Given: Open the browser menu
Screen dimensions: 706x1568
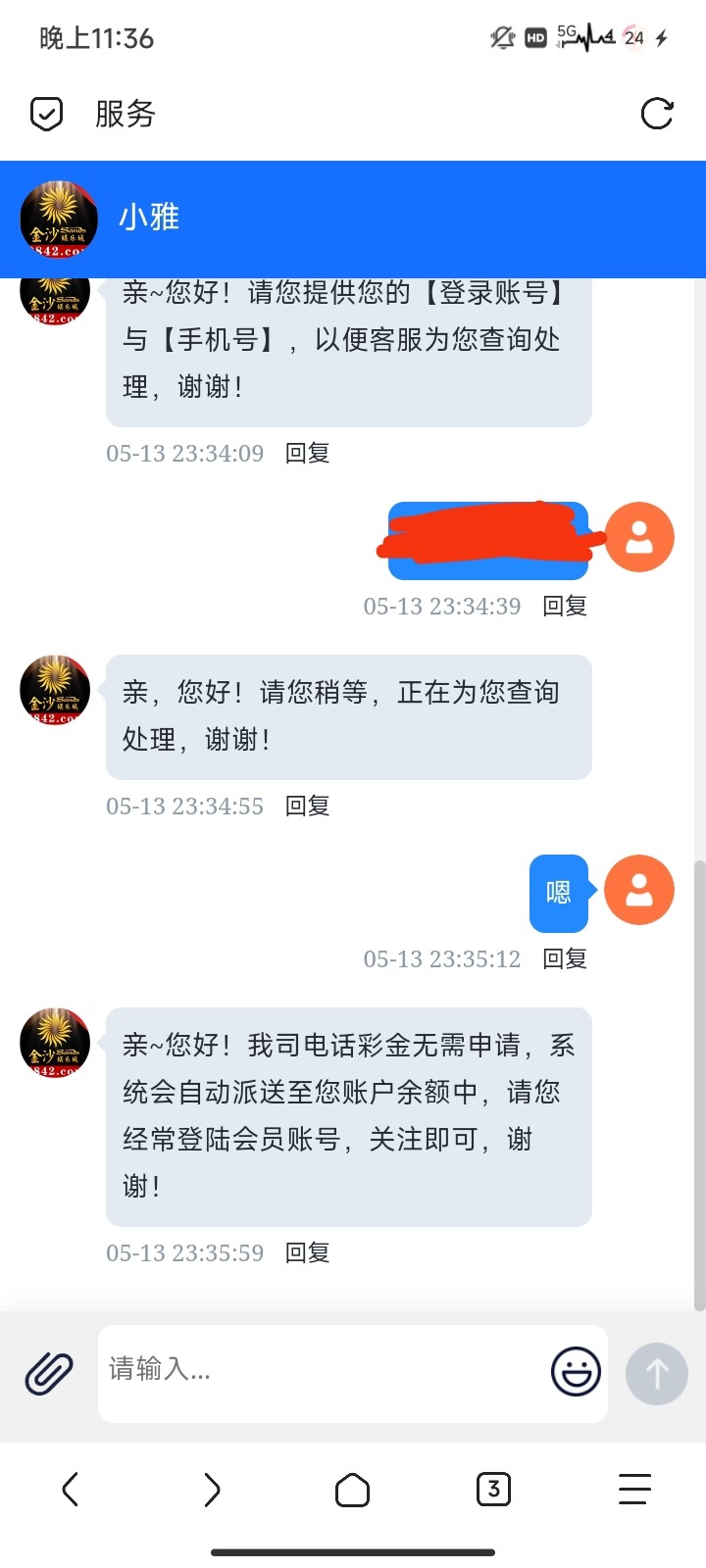Looking at the screenshot, I should tap(634, 1490).
